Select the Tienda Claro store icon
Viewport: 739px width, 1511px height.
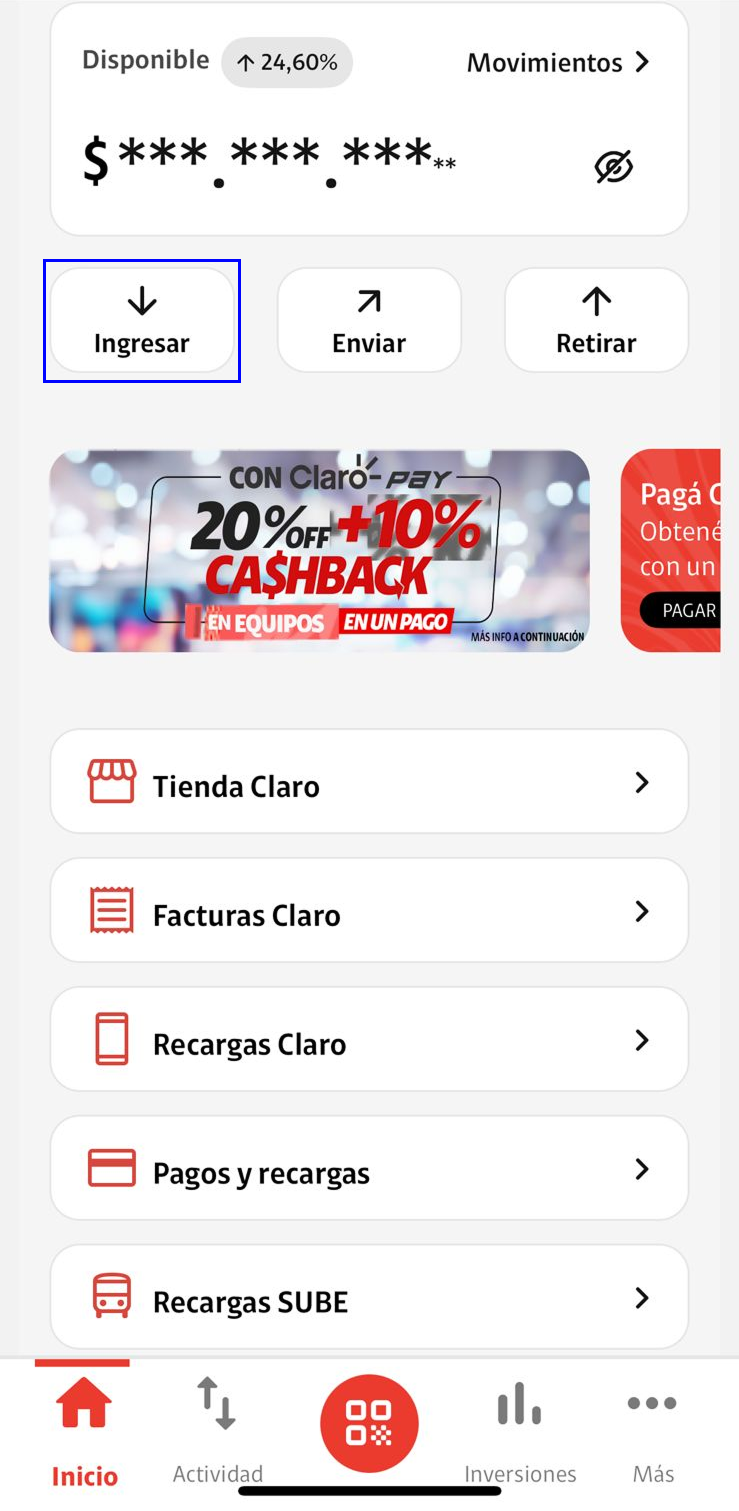click(114, 781)
